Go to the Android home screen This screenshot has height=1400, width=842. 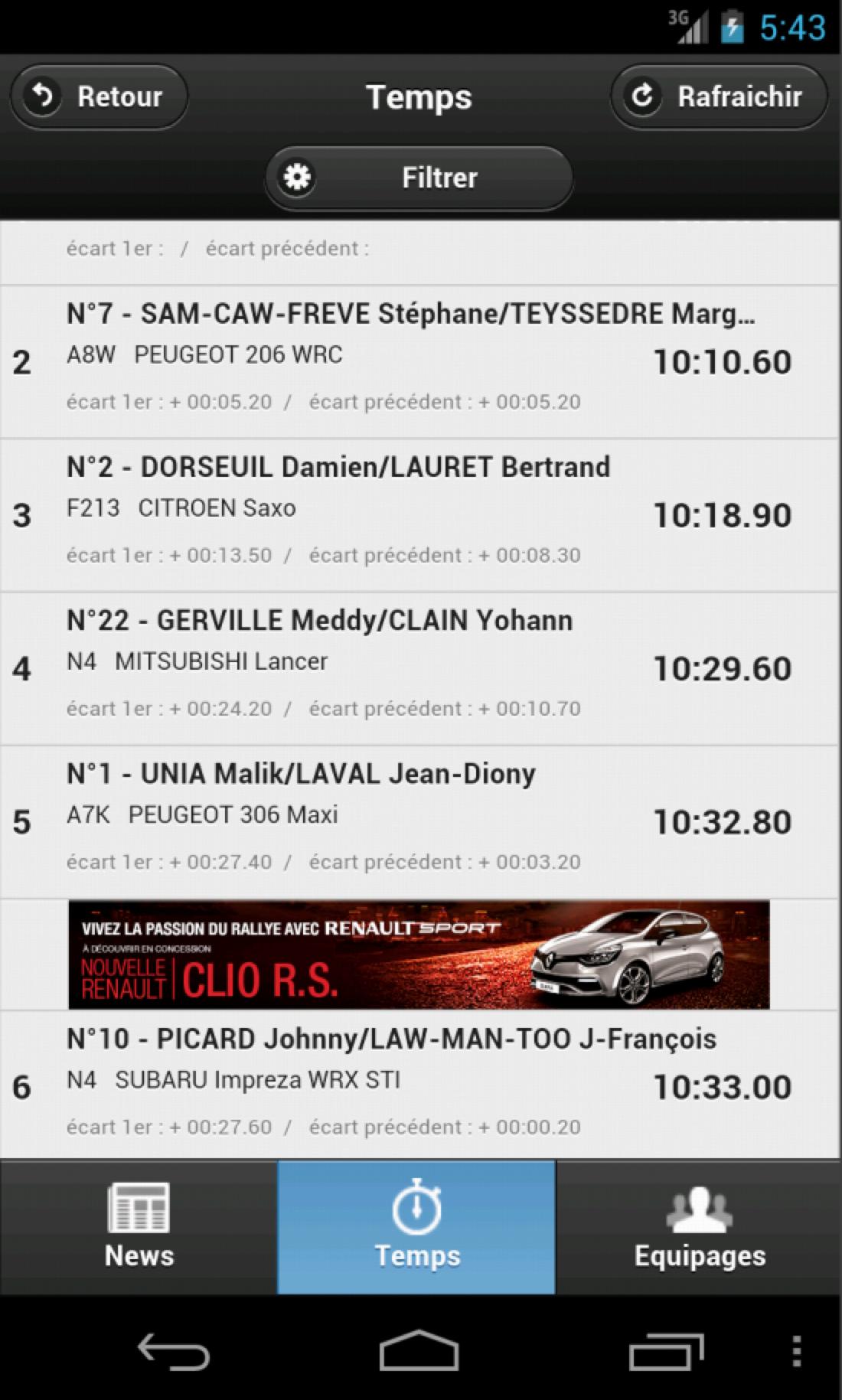pos(419,1351)
